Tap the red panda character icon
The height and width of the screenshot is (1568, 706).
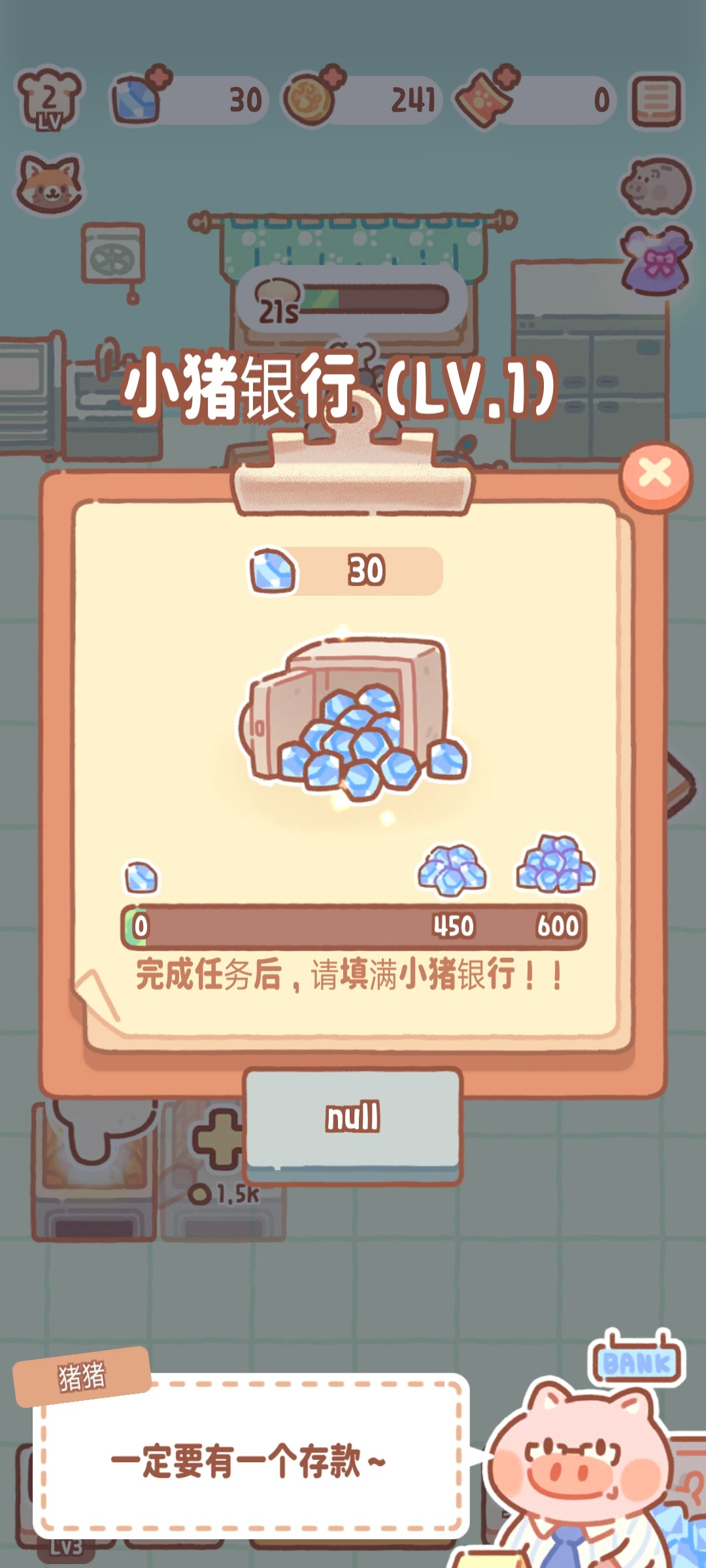50,184
